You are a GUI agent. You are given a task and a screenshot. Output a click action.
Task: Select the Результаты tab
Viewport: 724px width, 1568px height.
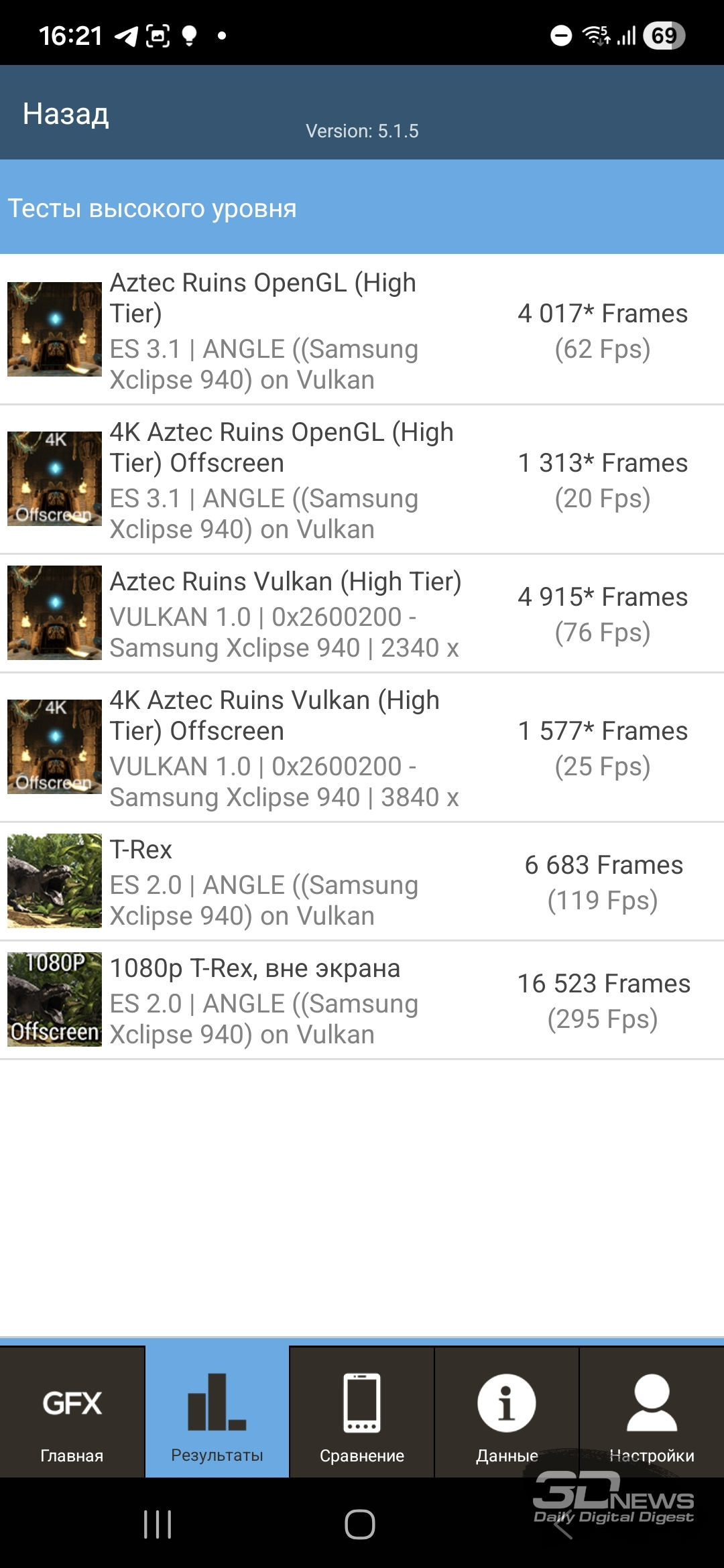(217, 1412)
